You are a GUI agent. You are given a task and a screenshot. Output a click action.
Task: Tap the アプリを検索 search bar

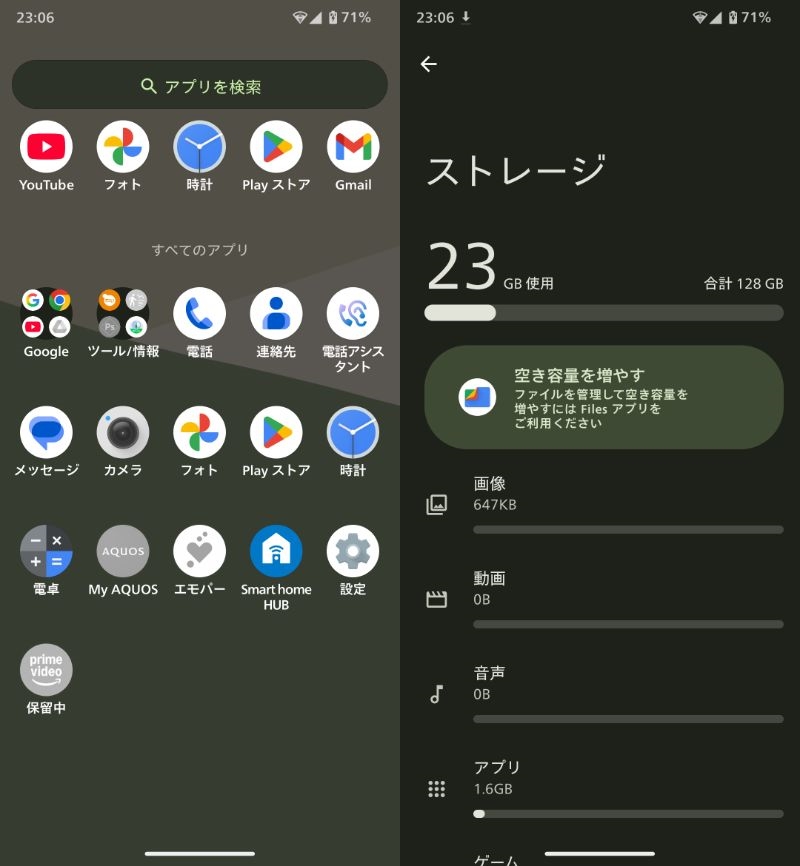[199, 86]
